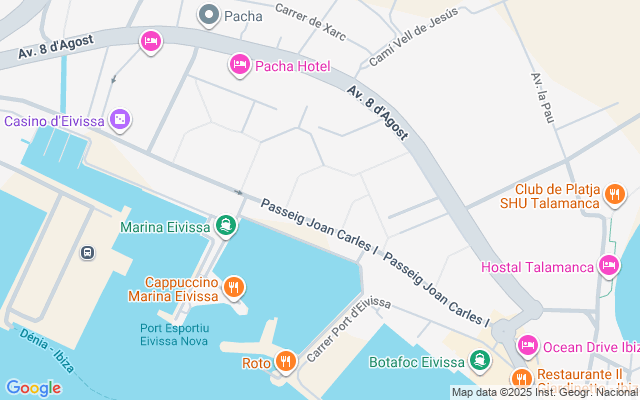Image resolution: width=640 pixels, height=400 pixels.
Task: Select the Marina Eivissa ferry marker
Action: pos(228,226)
